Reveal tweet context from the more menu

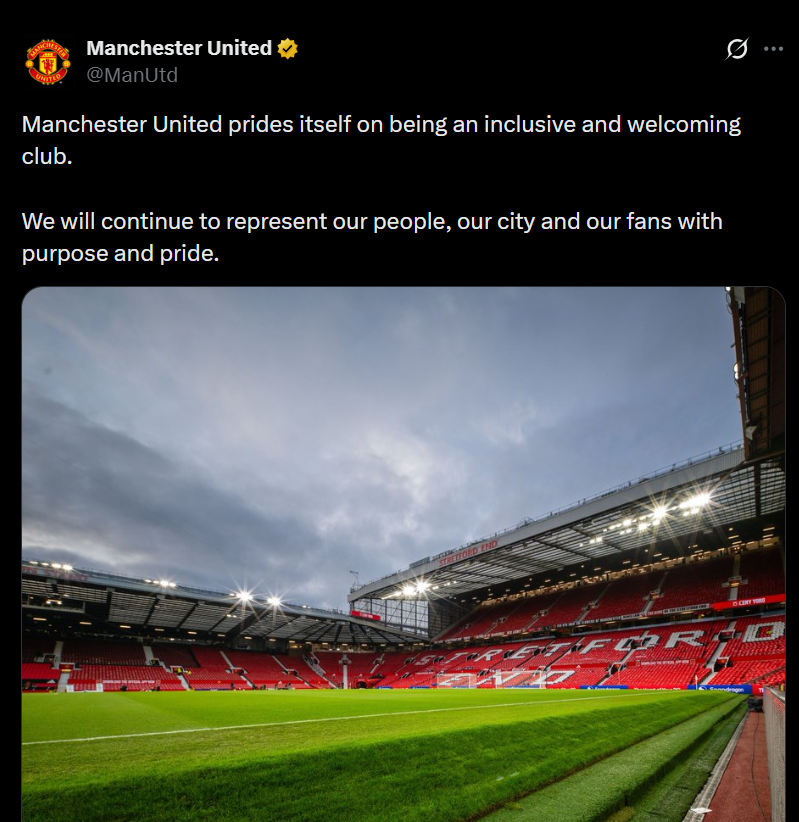(x=775, y=47)
